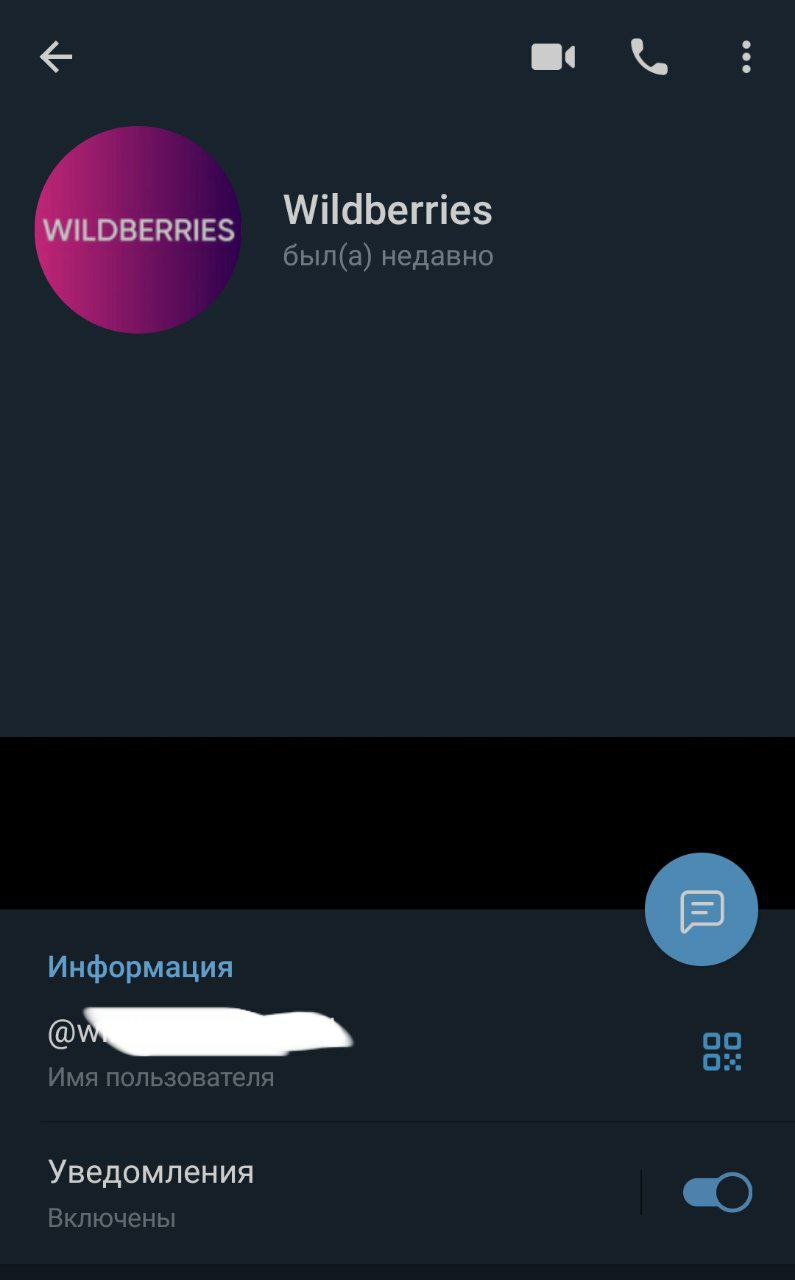
Task: Open the Уведомления settings row
Action: [x=300, y=1192]
